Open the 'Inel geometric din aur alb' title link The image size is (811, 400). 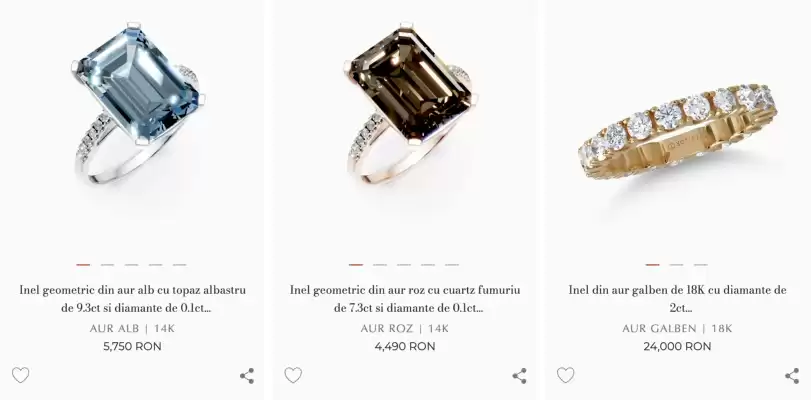tap(133, 299)
